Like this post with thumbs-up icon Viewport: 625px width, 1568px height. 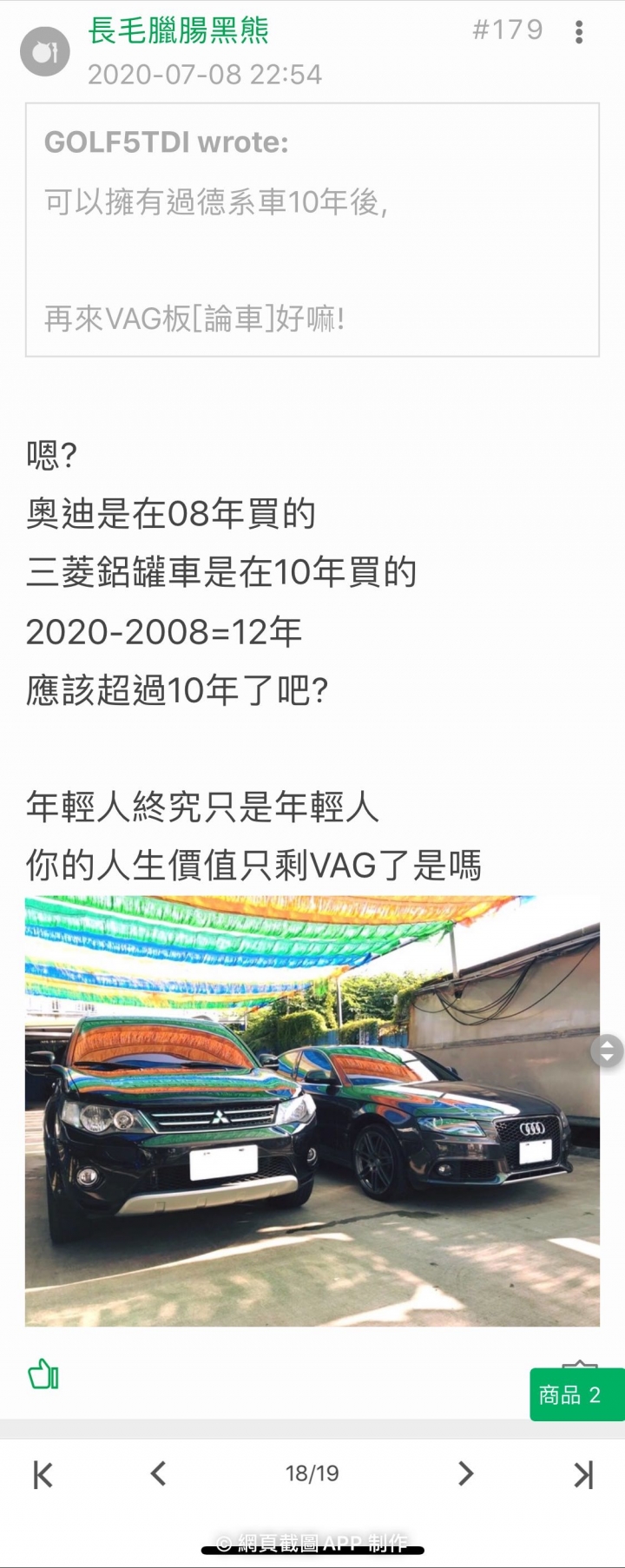(x=43, y=1375)
